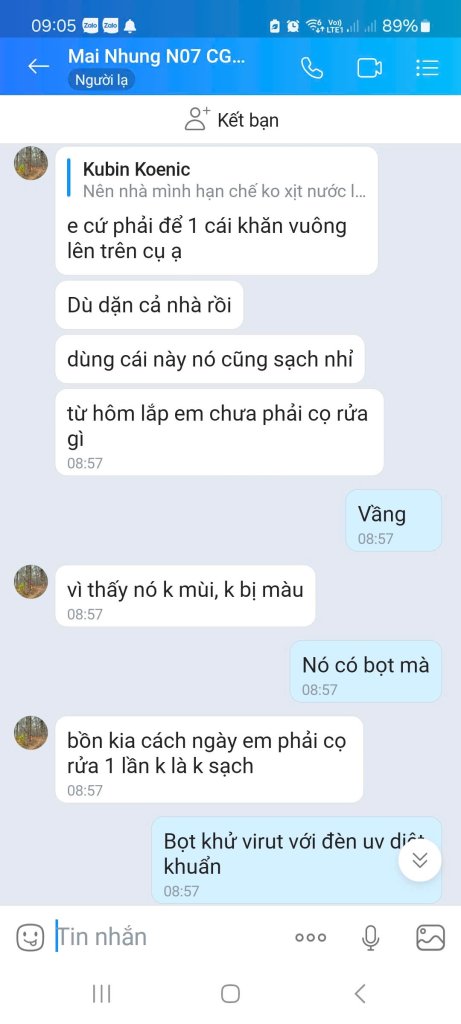Focus the Tin nhắn message field
The image size is (461, 1024).
pos(170,937)
